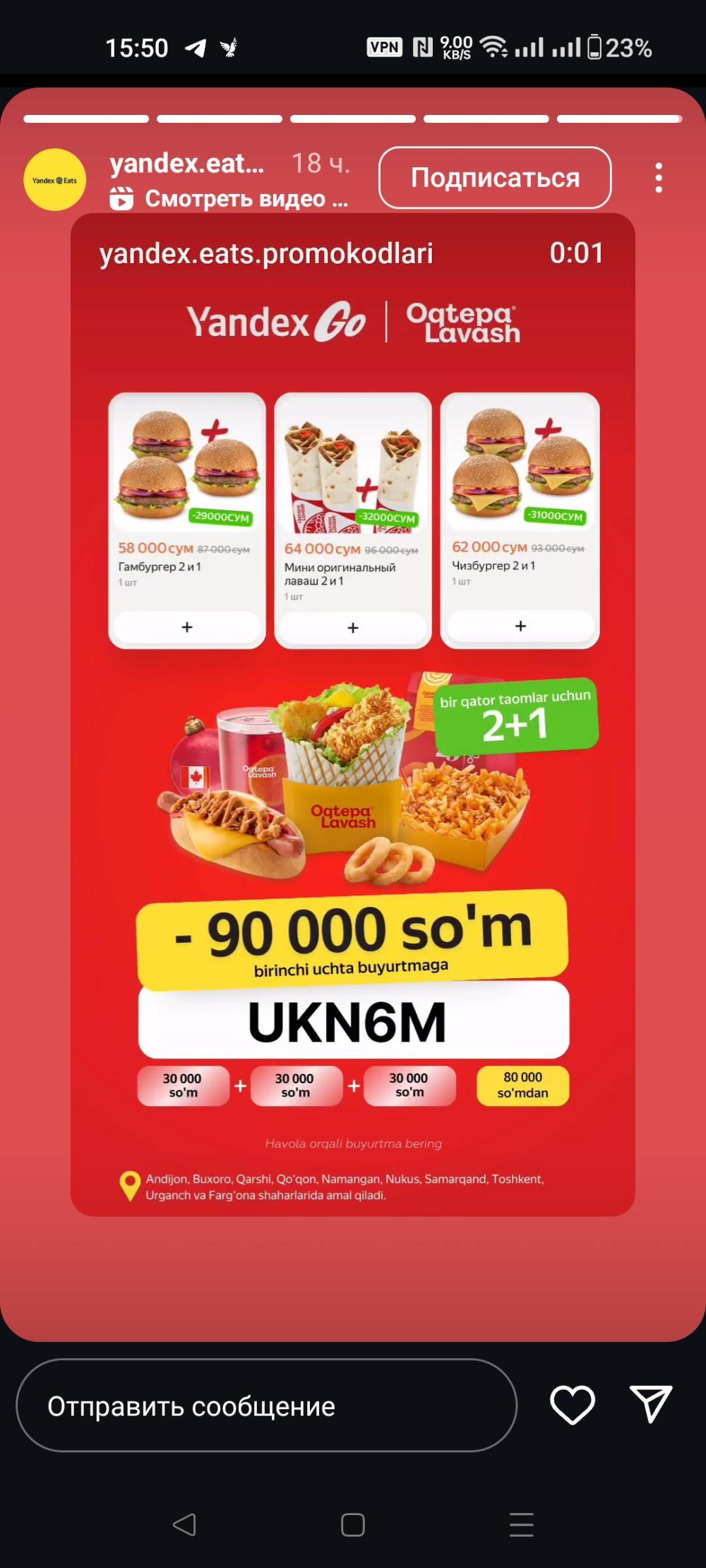Open the yandex.eats profile avatar
706x1568 pixels.
[x=55, y=180]
